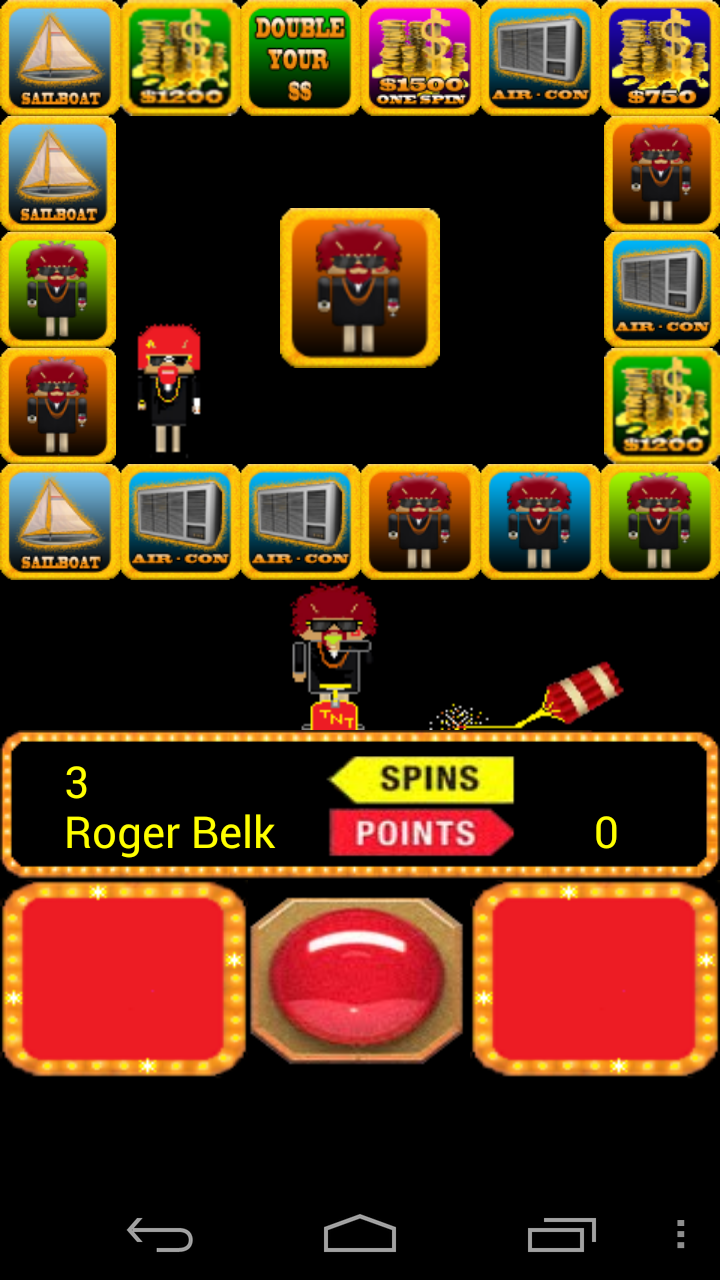The height and width of the screenshot is (1280, 720).
Task: Tap the right red marquee panel
Action: point(595,979)
